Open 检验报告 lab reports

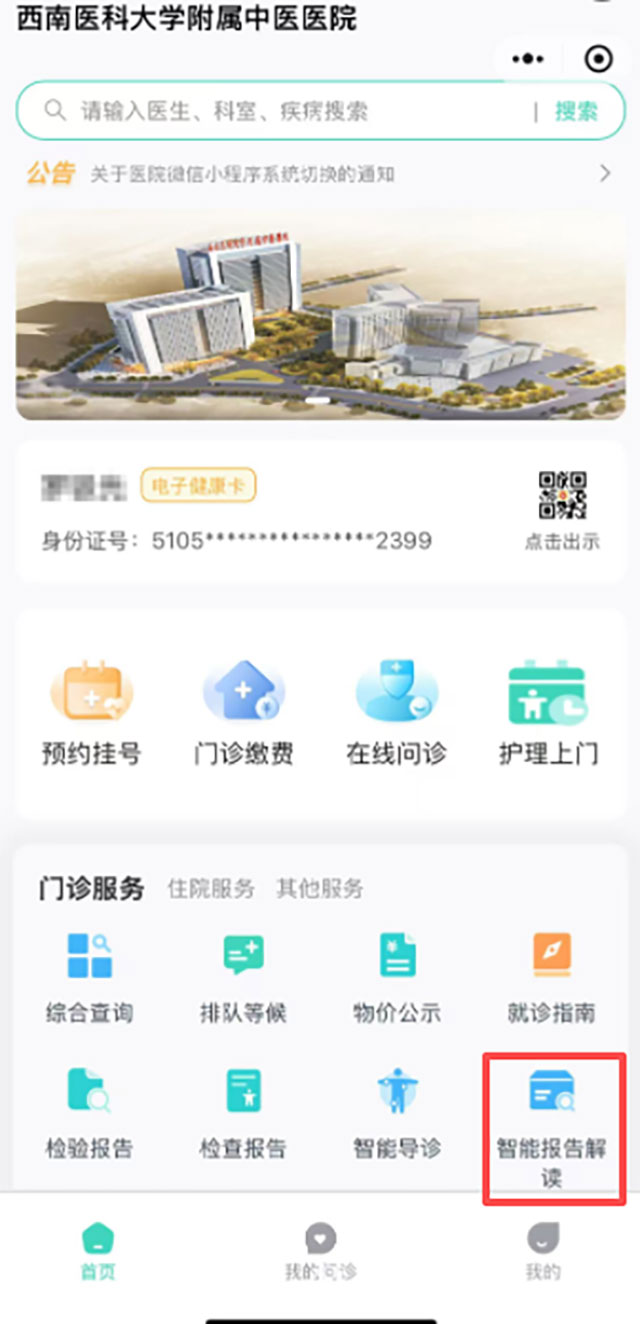tap(90, 1112)
